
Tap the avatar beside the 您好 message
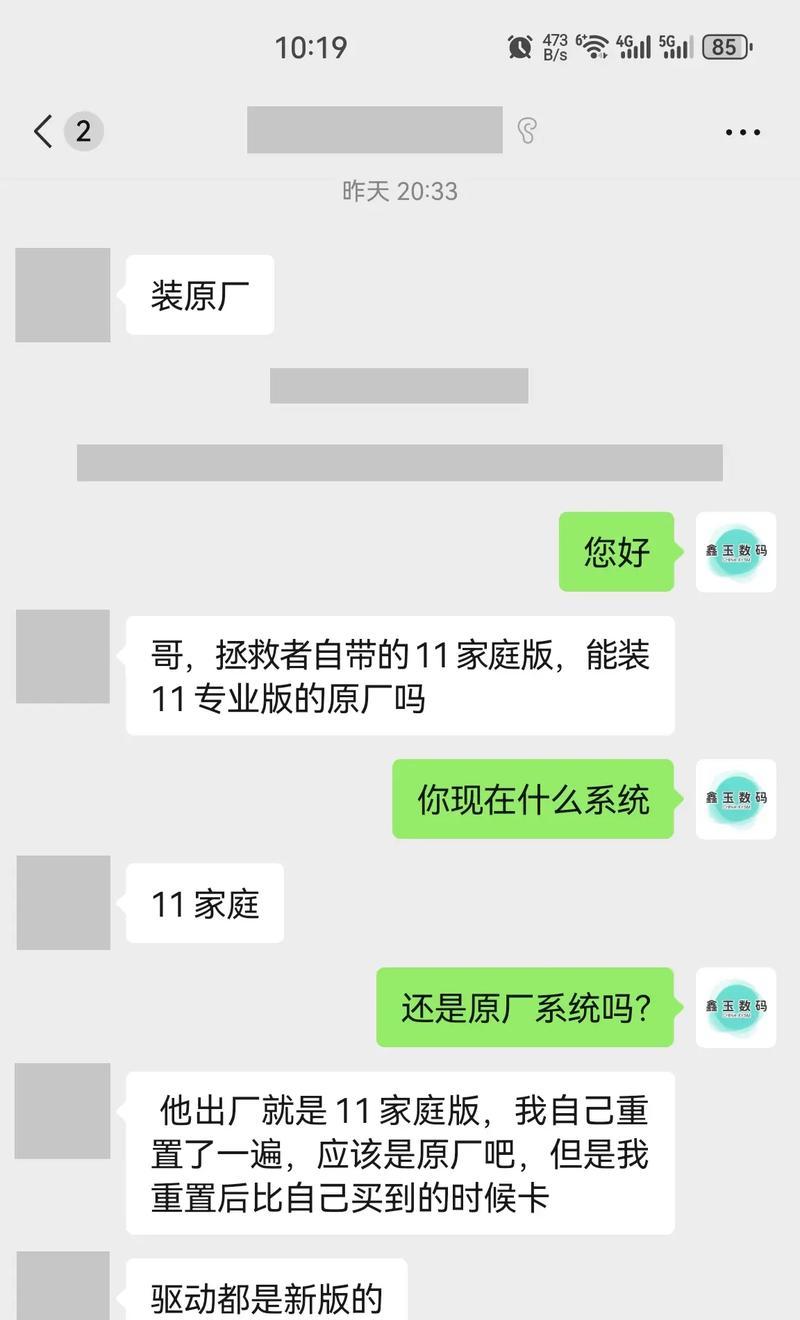(x=735, y=552)
